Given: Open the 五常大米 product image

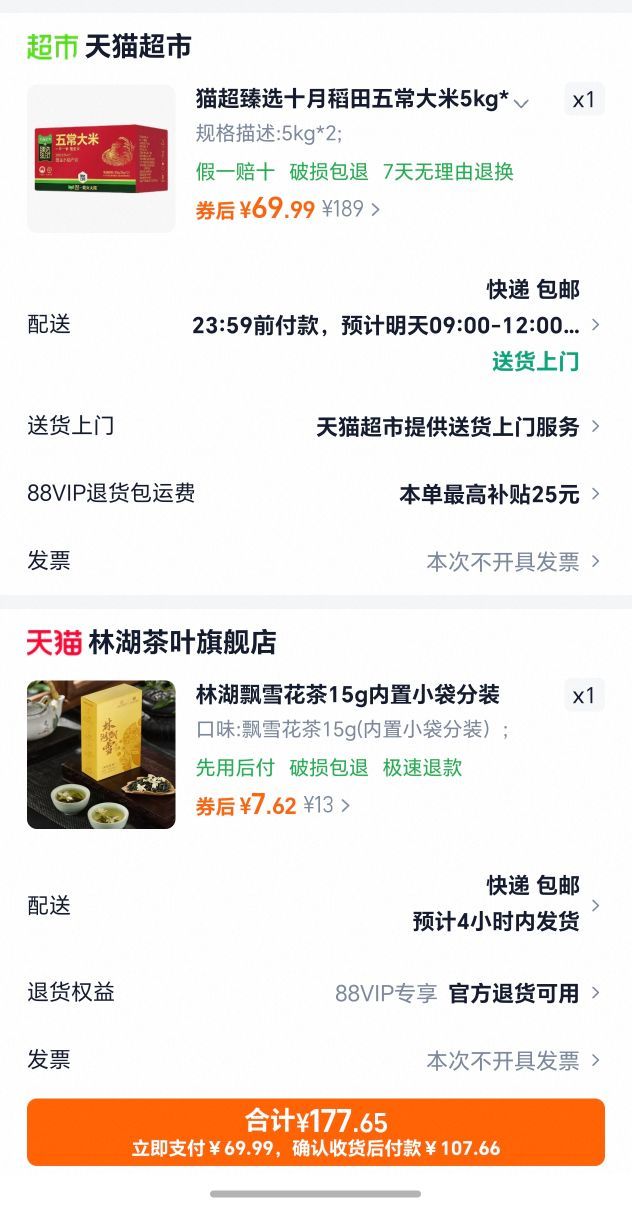Looking at the screenshot, I should (x=101, y=158).
